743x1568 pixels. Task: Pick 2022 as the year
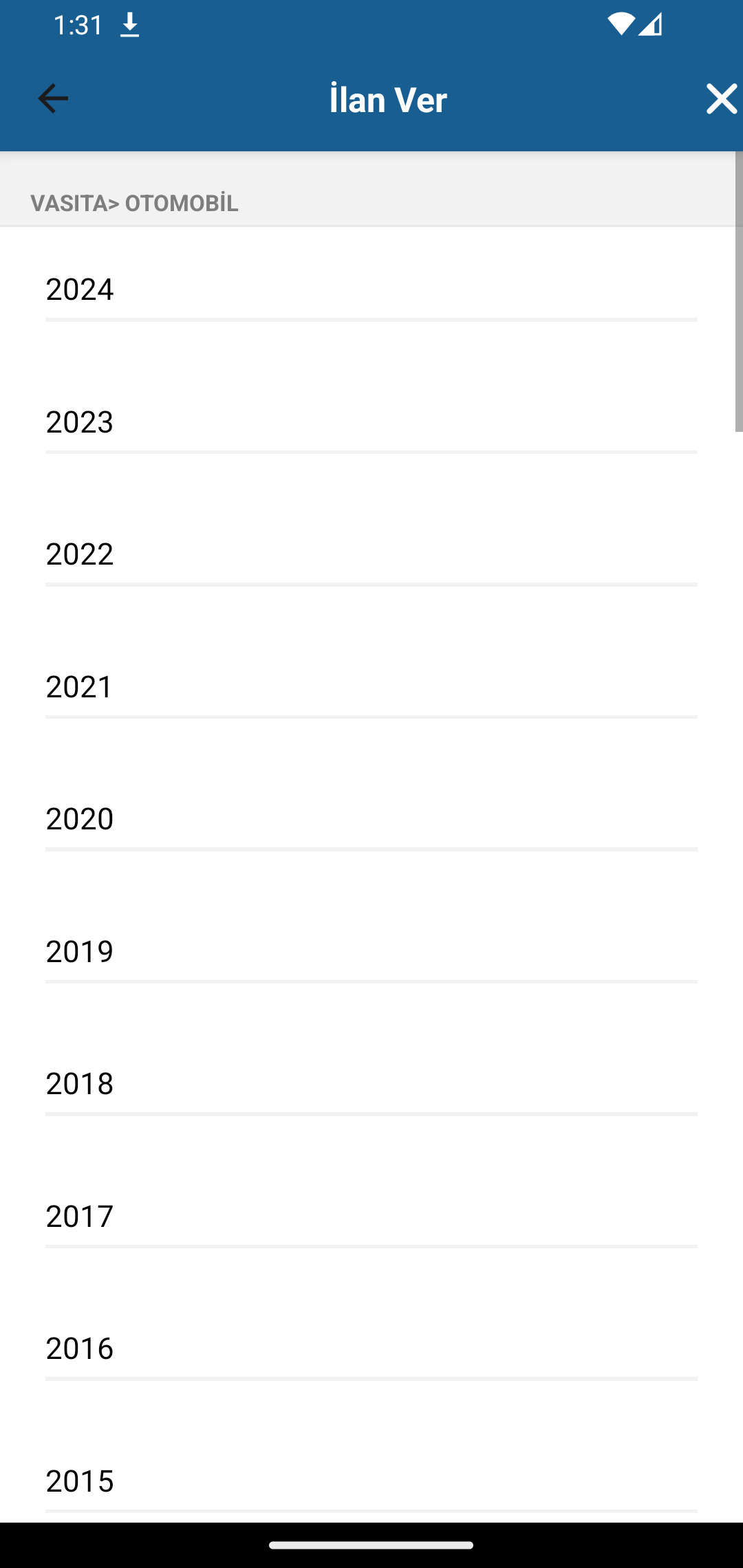[x=371, y=554]
